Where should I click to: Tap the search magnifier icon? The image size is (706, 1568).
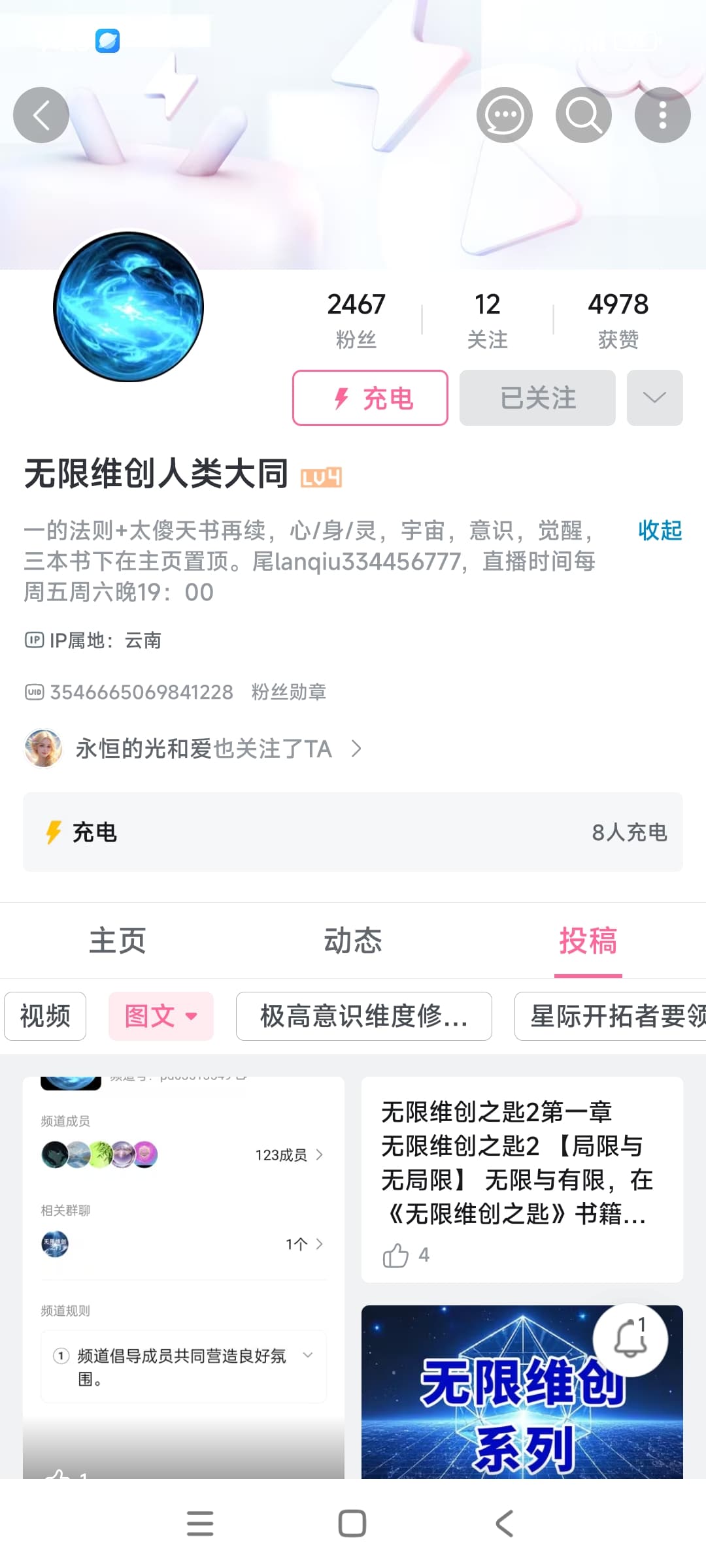click(583, 115)
